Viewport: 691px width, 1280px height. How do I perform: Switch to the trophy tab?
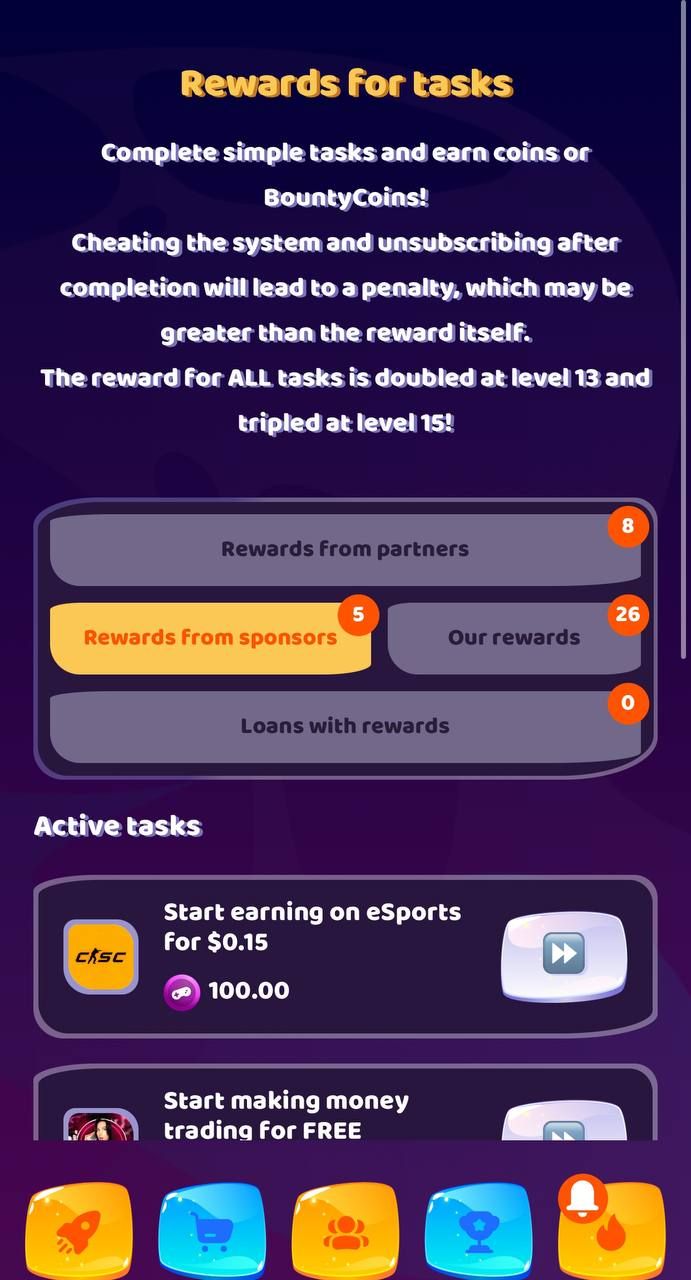click(477, 1231)
